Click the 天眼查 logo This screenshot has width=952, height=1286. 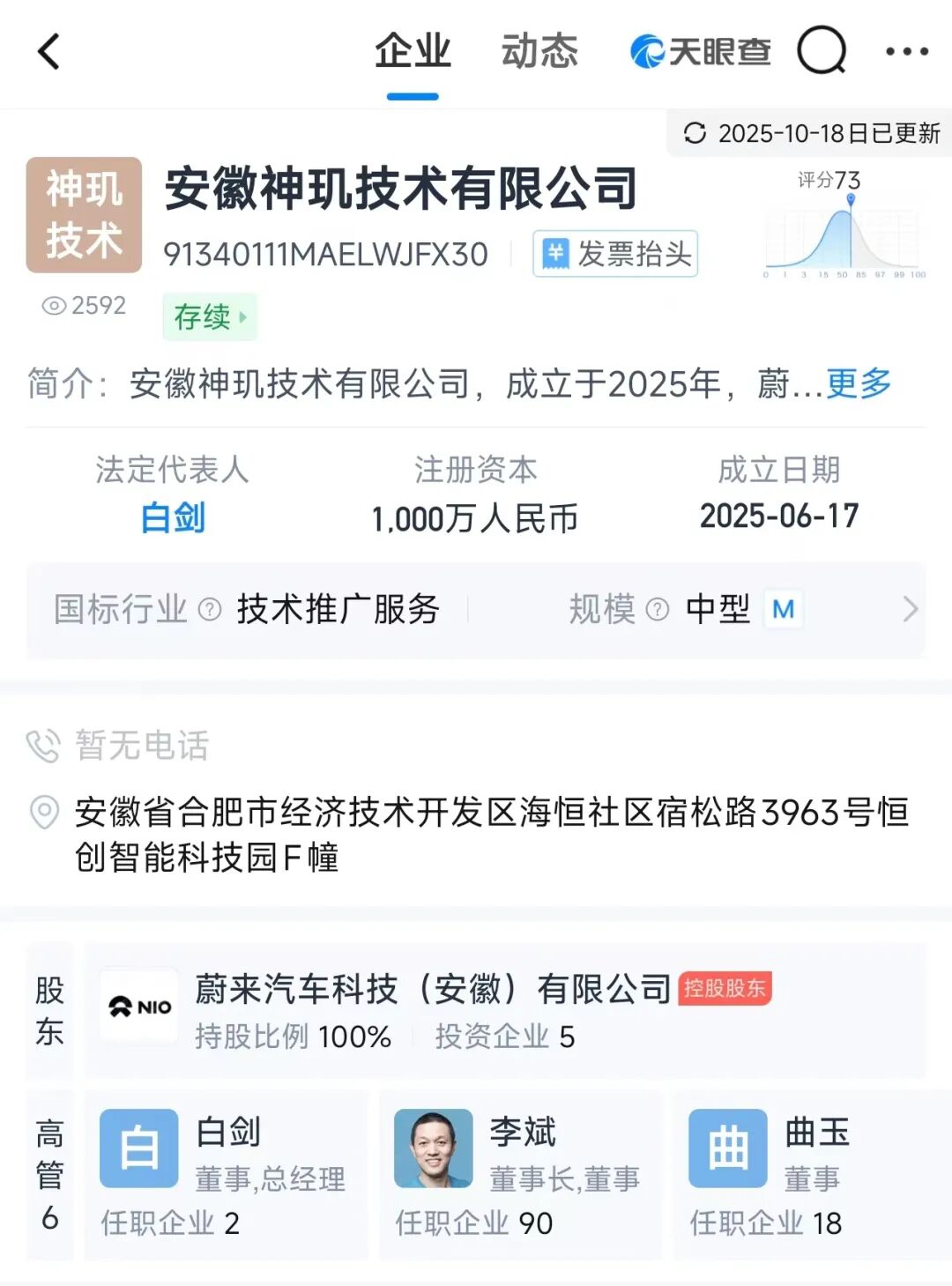tap(701, 53)
